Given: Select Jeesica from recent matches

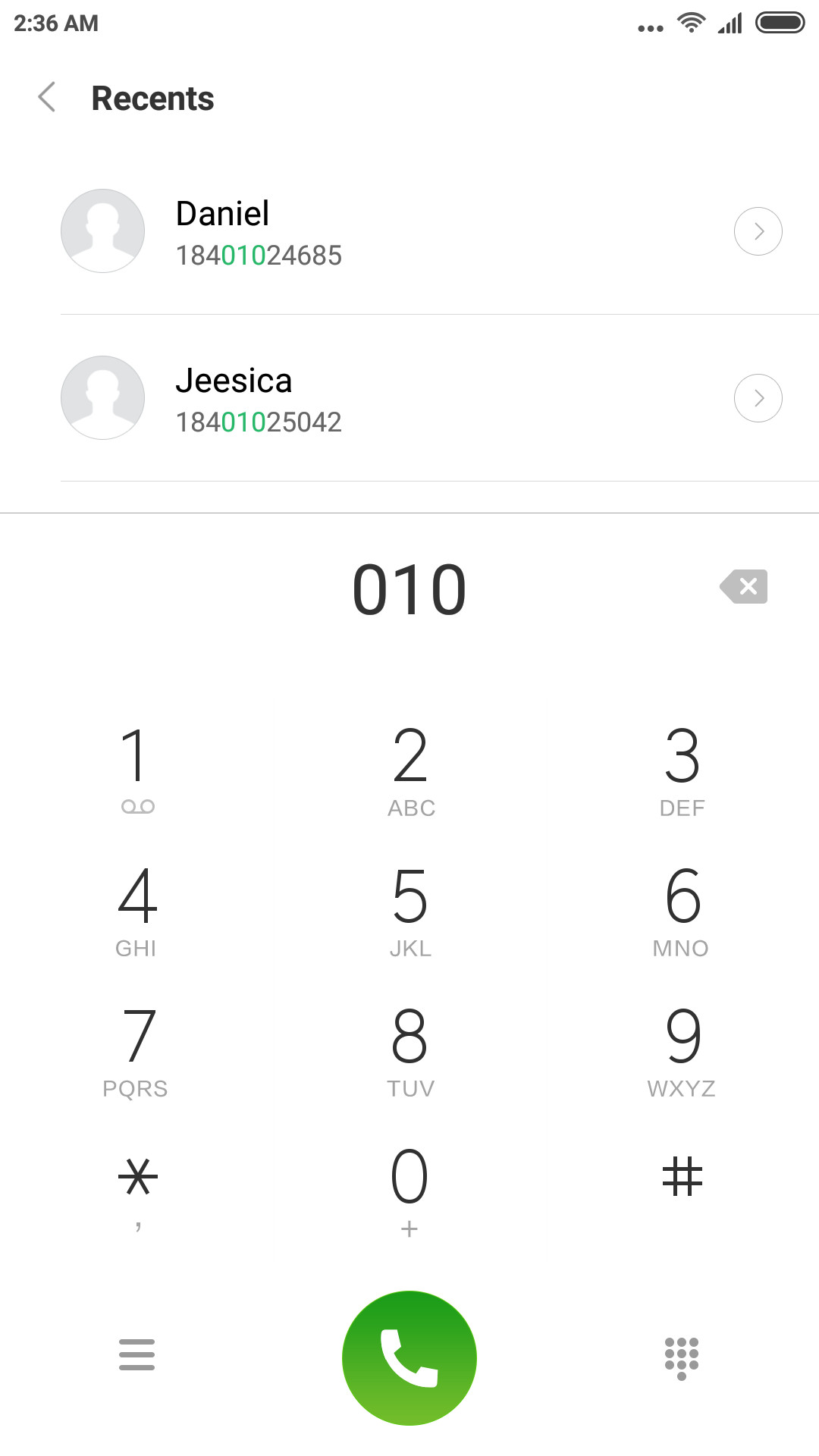Looking at the screenshot, I should (409, 398).
